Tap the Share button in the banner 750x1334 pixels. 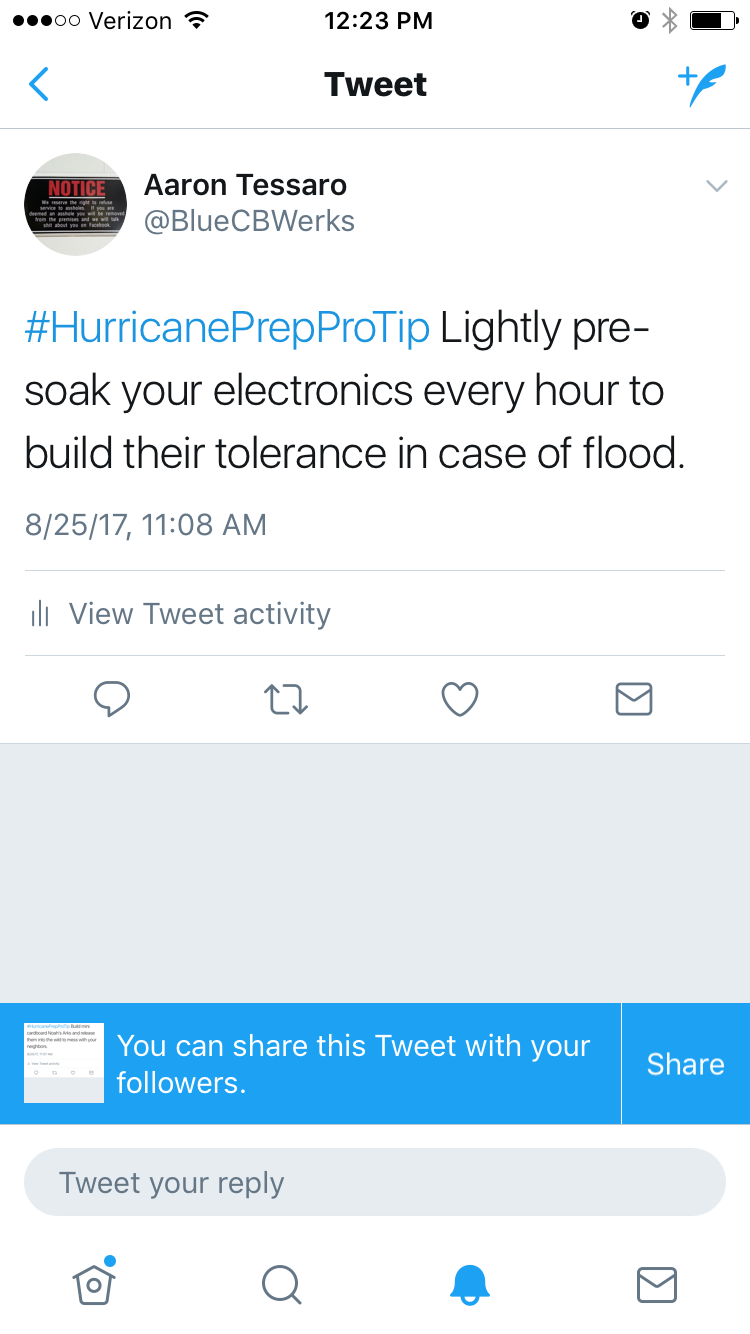click(x=685, y=1064)
